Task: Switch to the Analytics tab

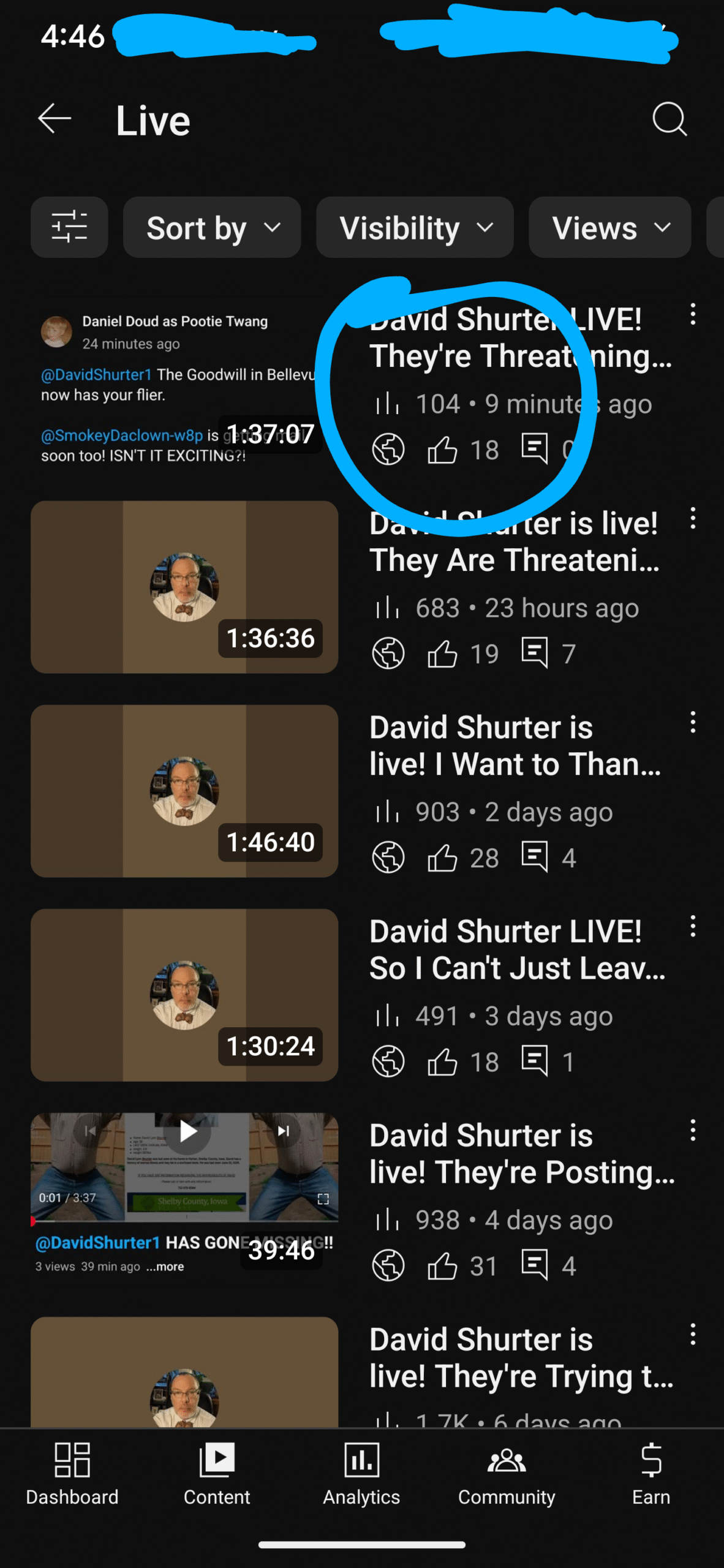Action: [x=361, y=1474]
